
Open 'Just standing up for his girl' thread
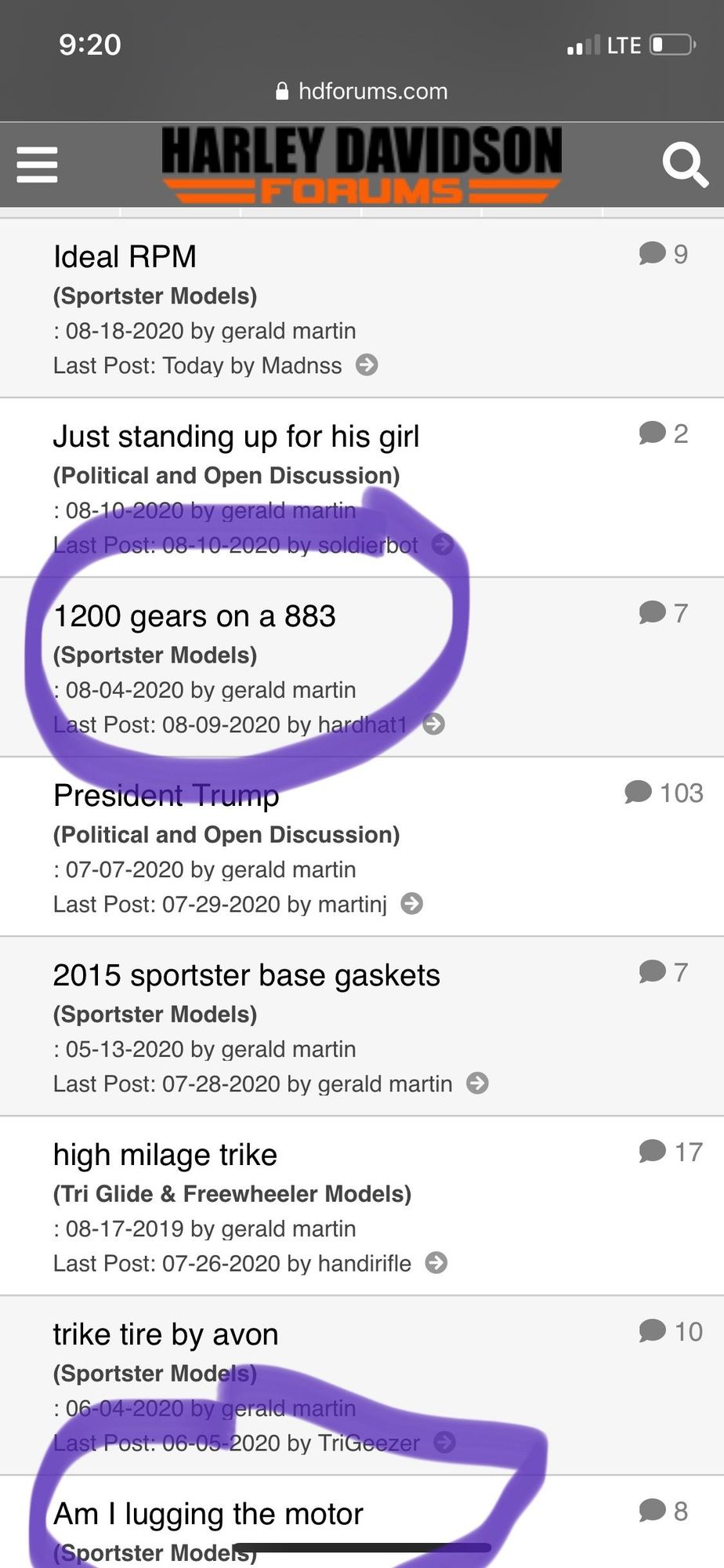pos(236,437)
